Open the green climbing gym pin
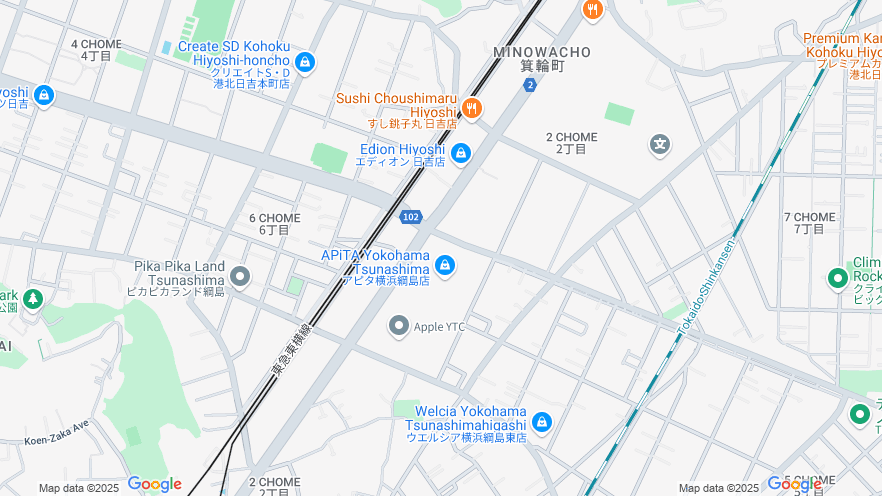Screen dimensions: 882x496 click(x=838, y=278)
